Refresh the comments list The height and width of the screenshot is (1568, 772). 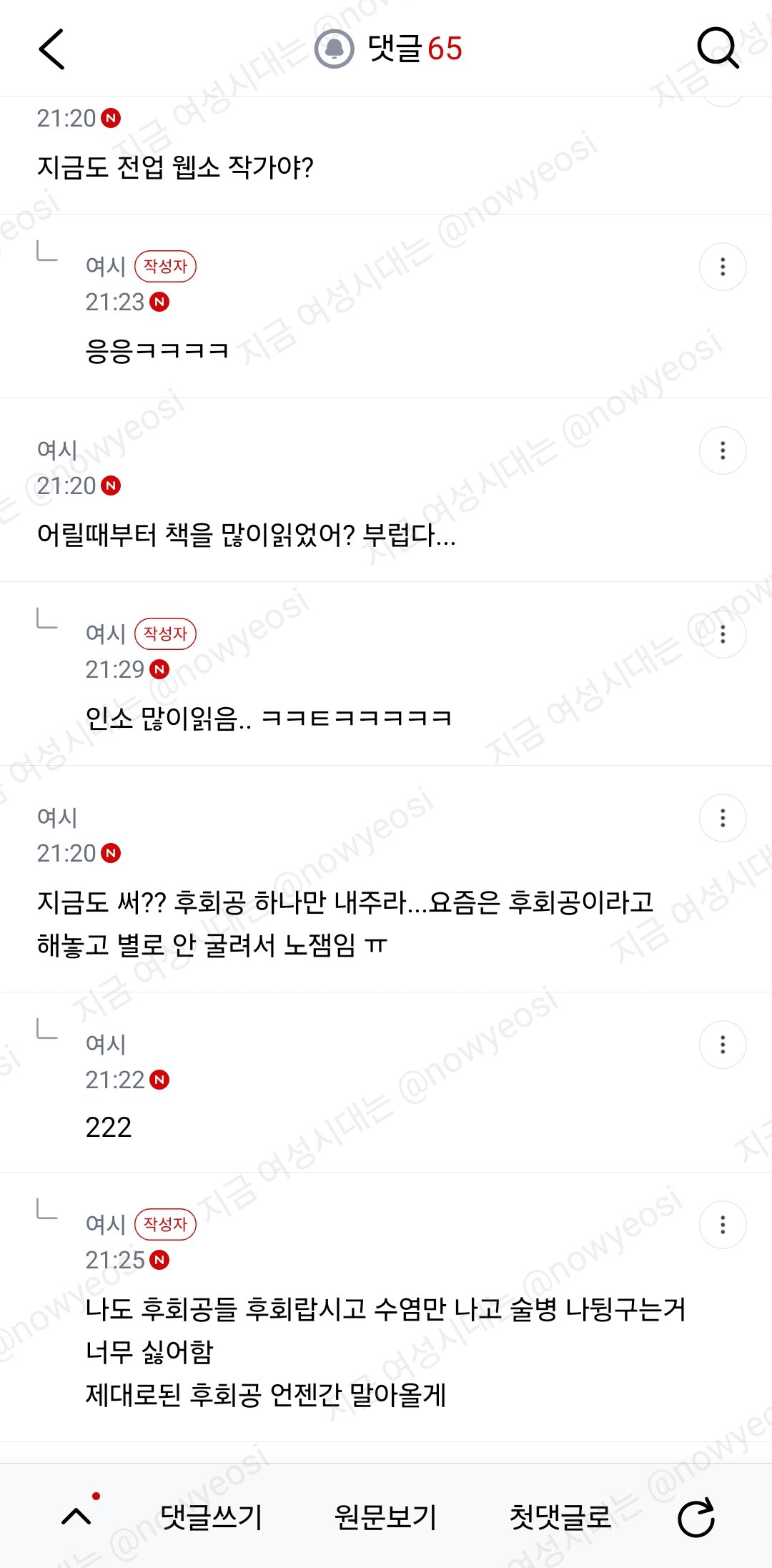(x=696, y=1517)
